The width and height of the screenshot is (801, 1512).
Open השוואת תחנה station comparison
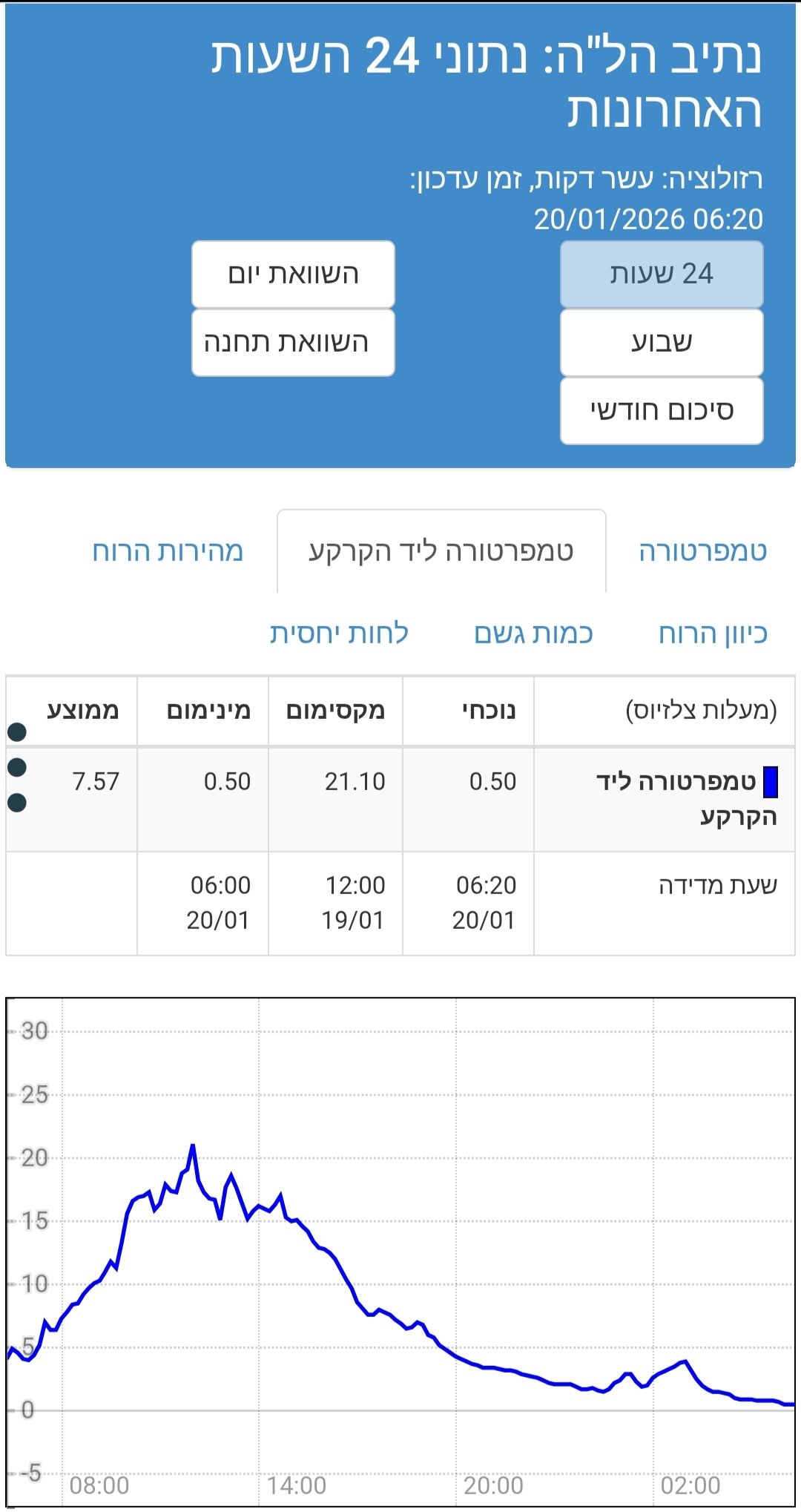coord(293,342)
